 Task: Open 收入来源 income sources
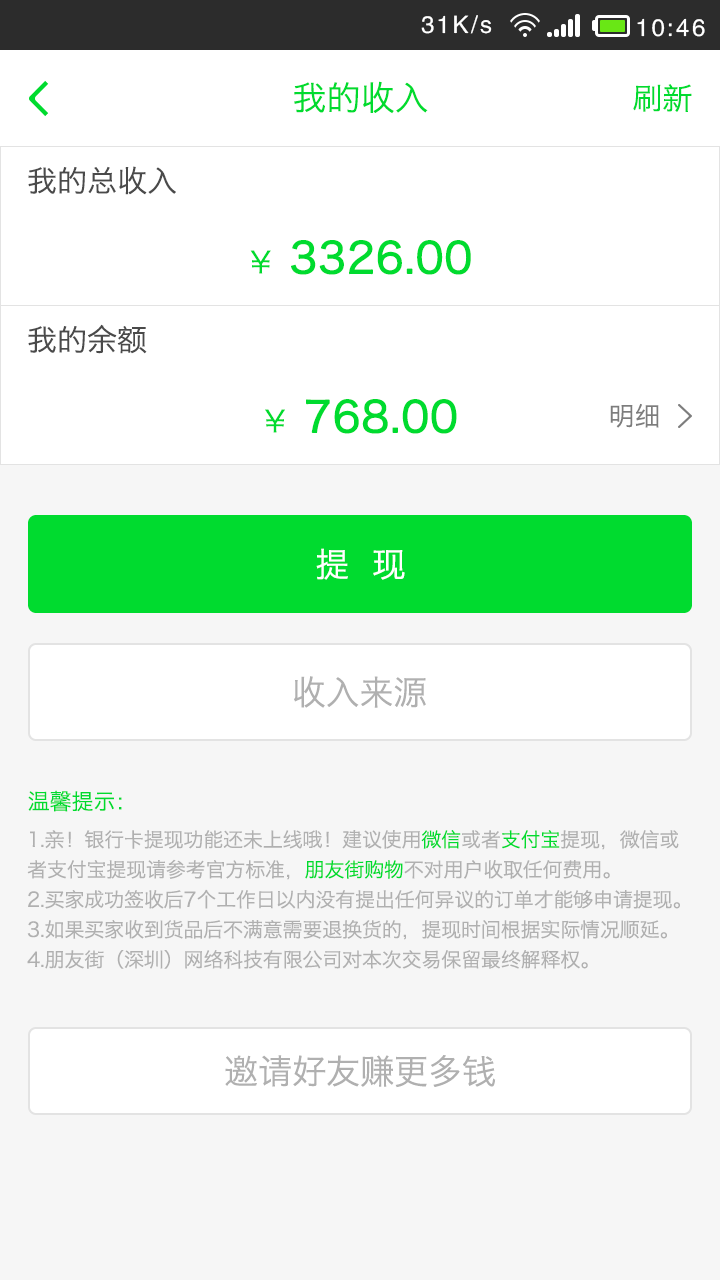click(360, 692)
